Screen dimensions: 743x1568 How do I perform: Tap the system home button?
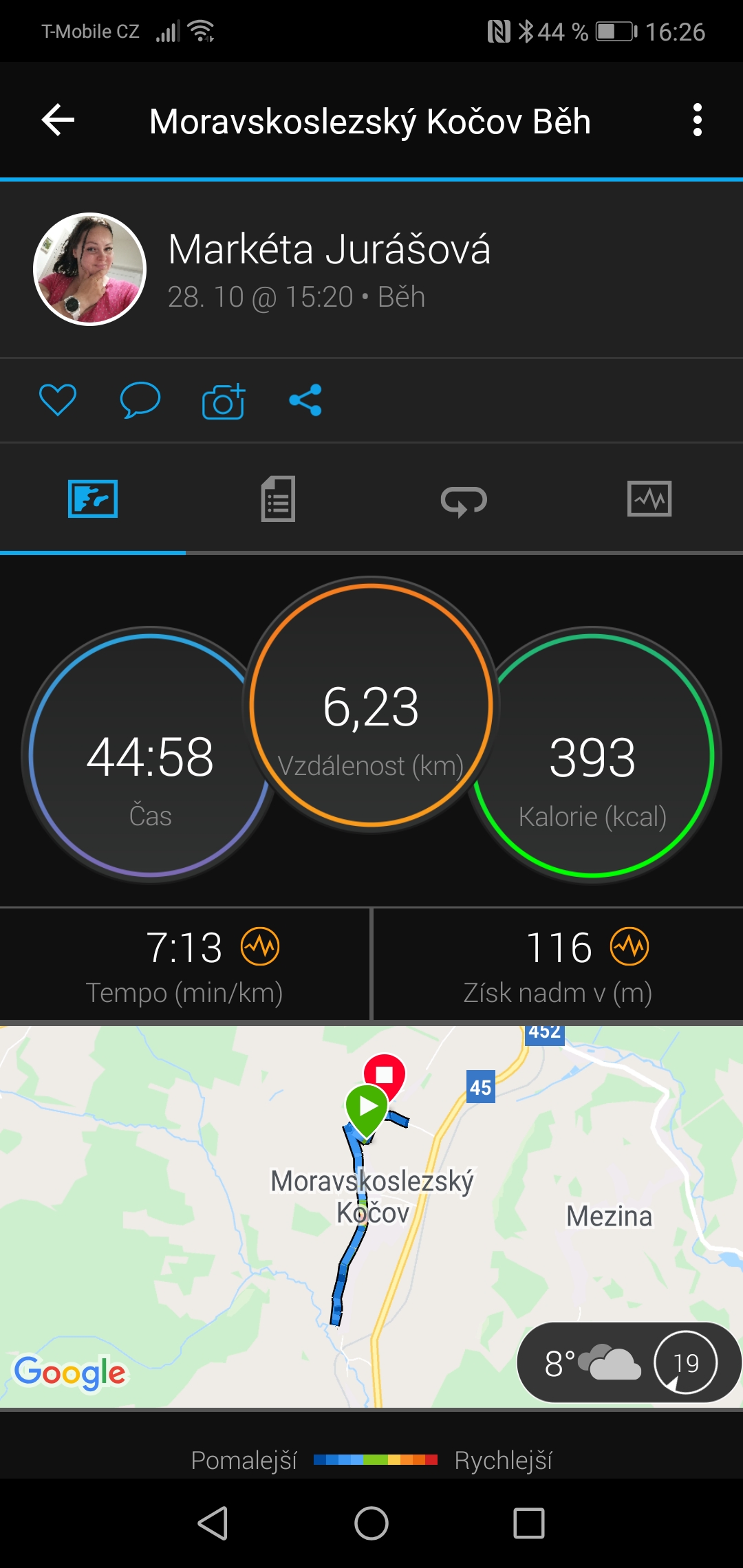point(371,1523)
